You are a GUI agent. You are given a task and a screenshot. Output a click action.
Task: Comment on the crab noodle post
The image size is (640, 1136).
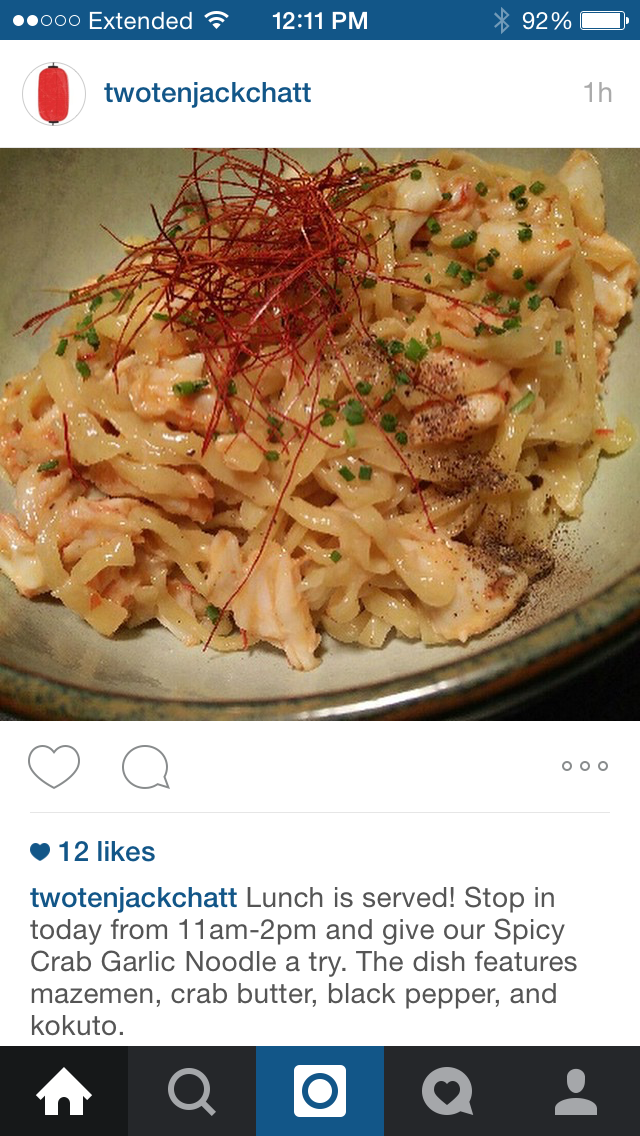[x=146, y=768]
